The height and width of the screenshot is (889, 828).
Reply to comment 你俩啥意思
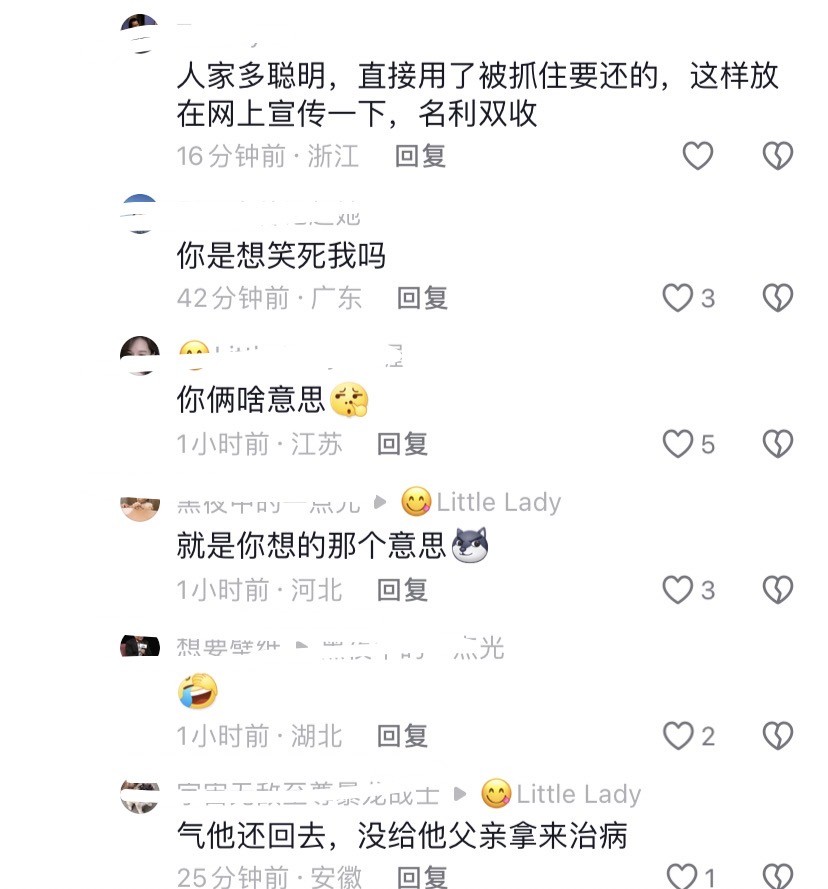tap(402, 444)
